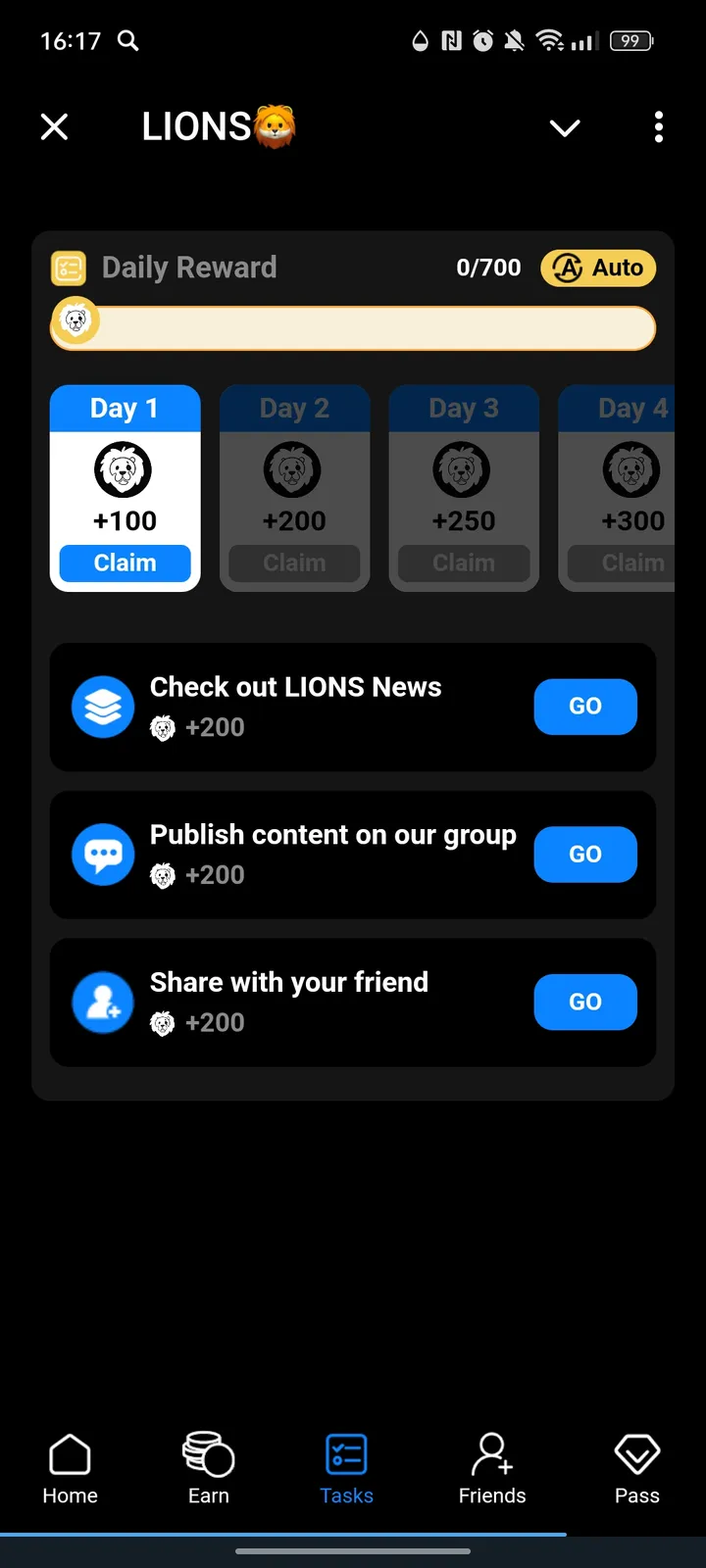Click the share friend avatar icon

point(103,1002)
